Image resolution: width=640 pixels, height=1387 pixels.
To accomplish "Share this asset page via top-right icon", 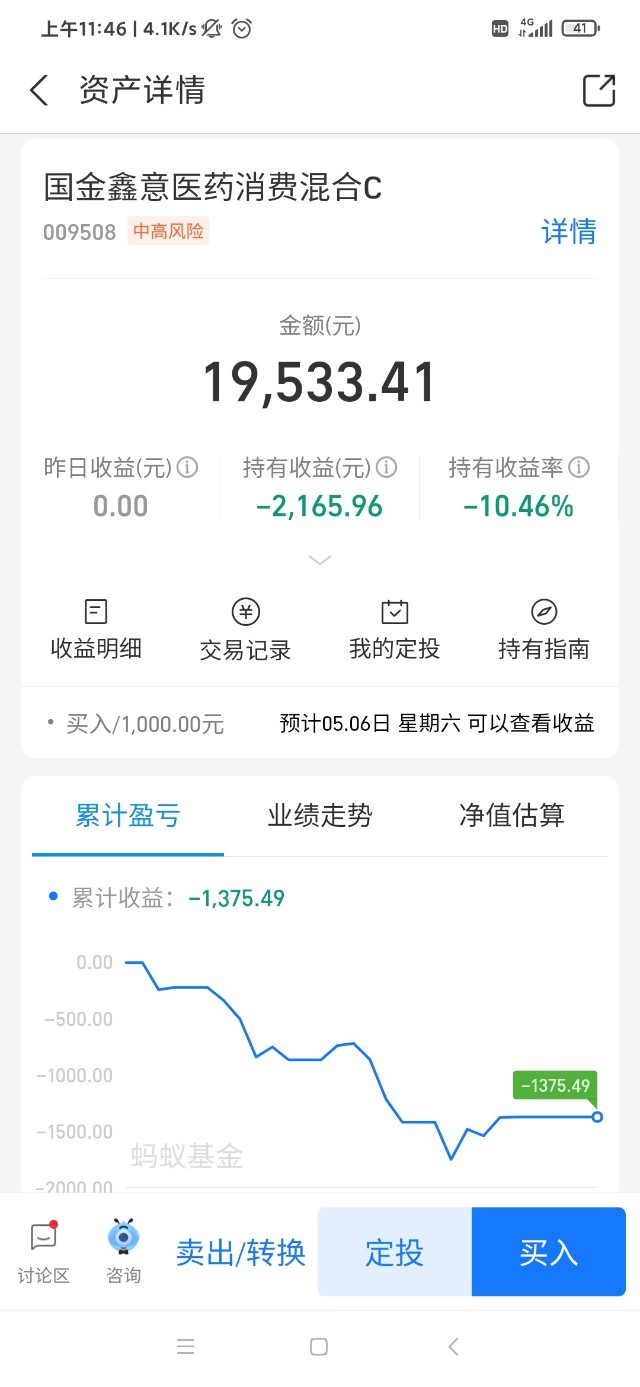I will pos(599,90).
